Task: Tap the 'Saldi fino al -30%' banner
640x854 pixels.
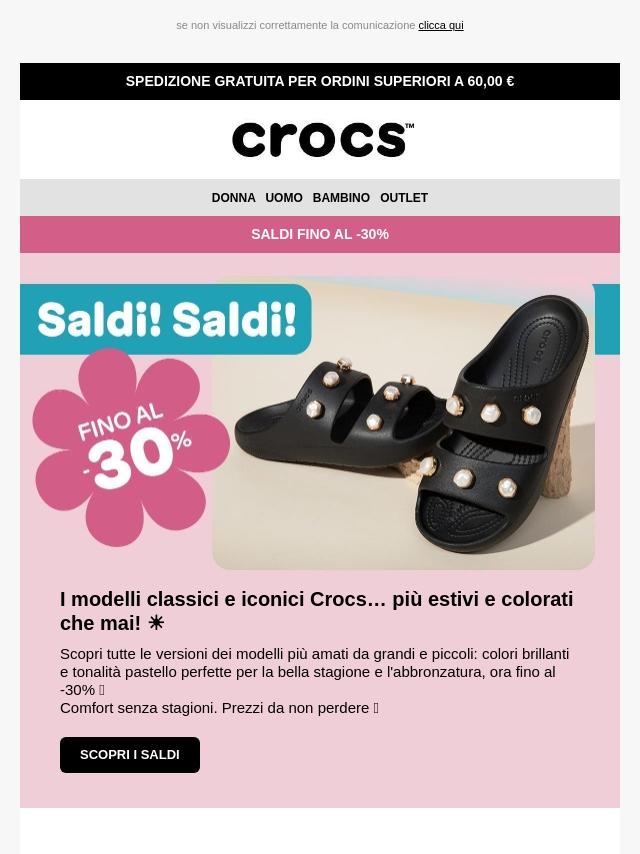Action: [320, 234]
